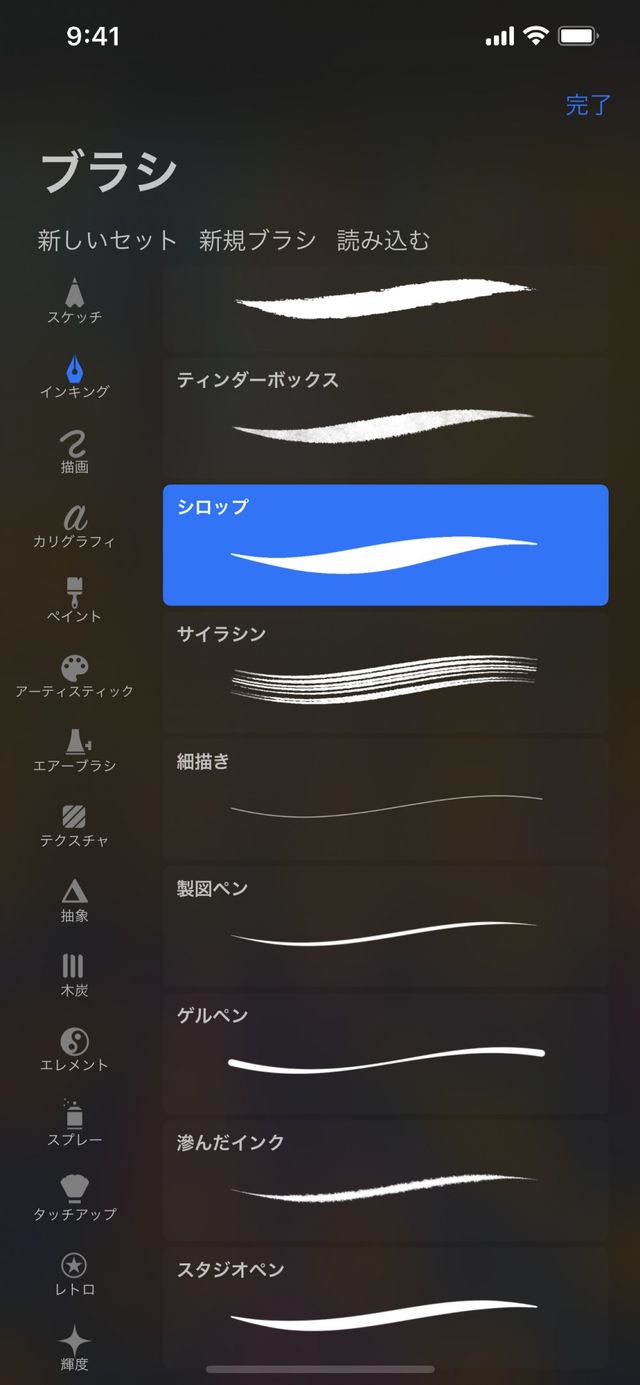Create a 新しいセット brush set

[x=107, y=240]
